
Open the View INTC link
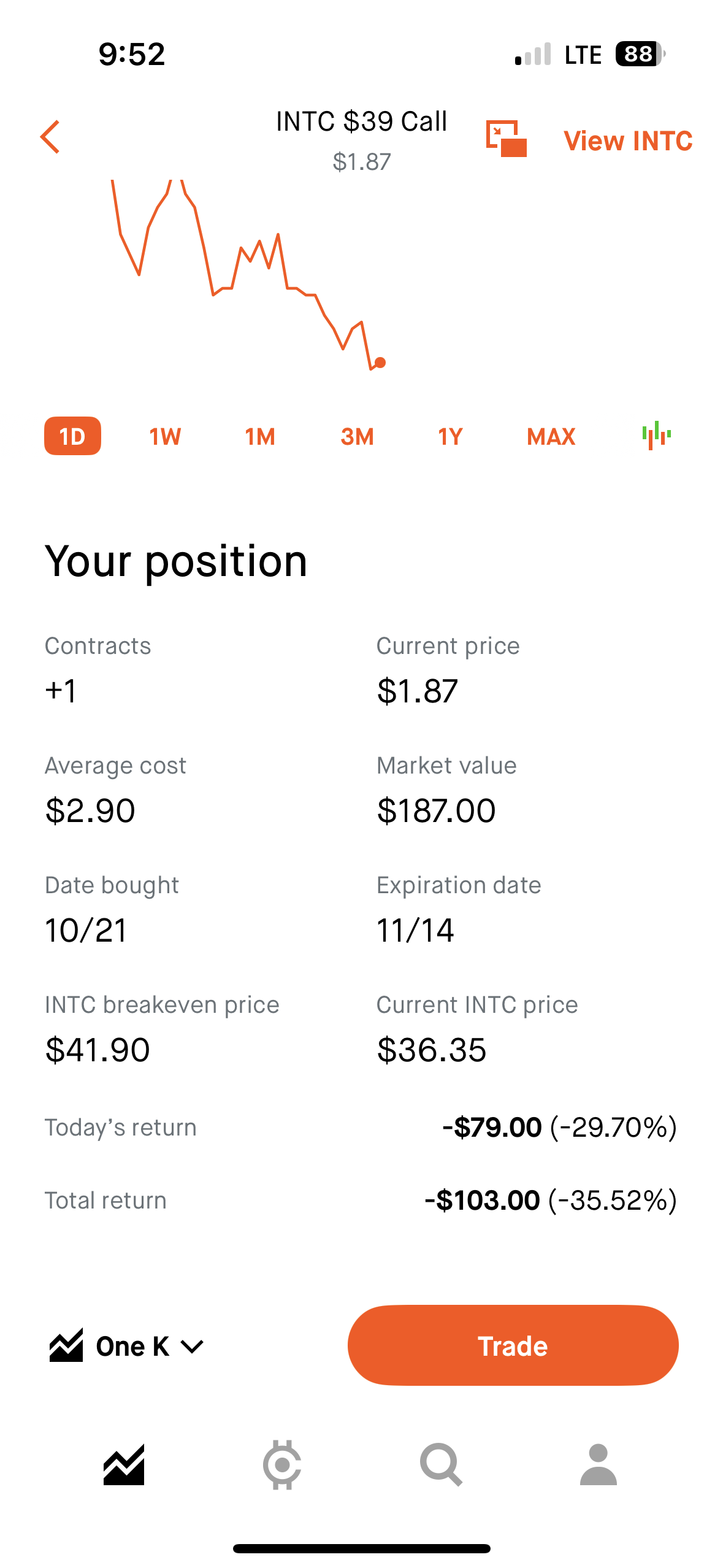(628, 141)
